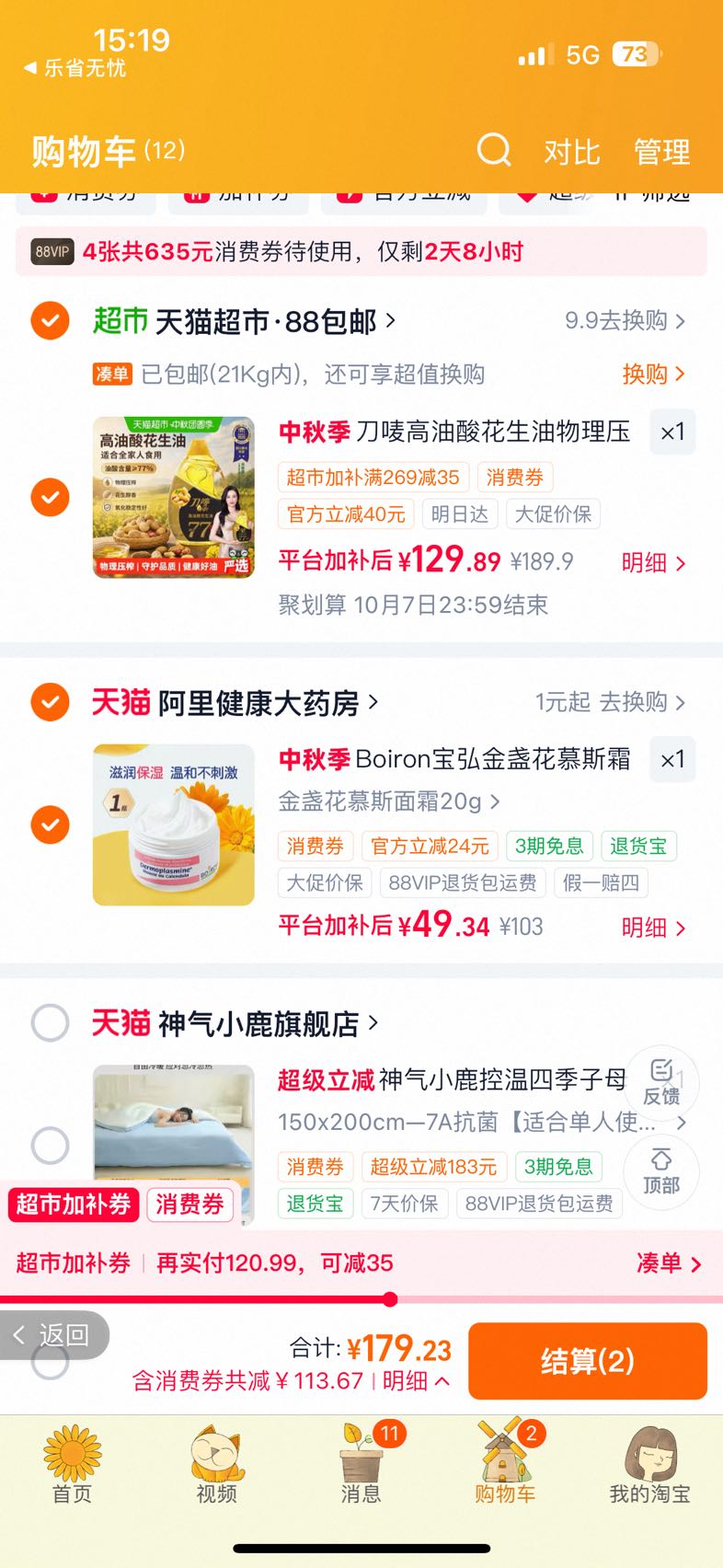Switch to the 首页 tab
This screenshot has height=1568, width=723.
(x=72, y=1464)
